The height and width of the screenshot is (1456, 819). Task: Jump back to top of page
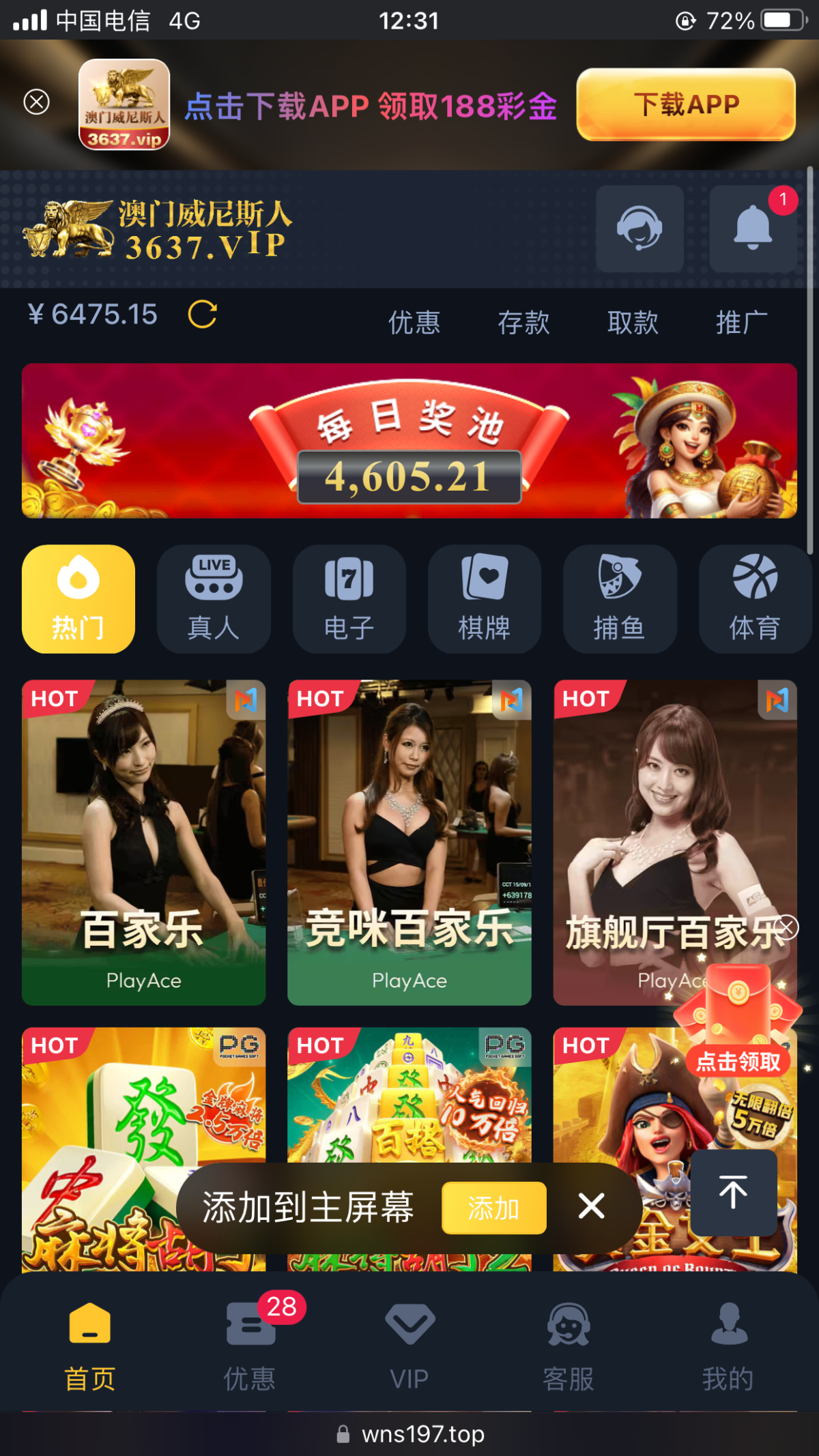pos(733,1193)
